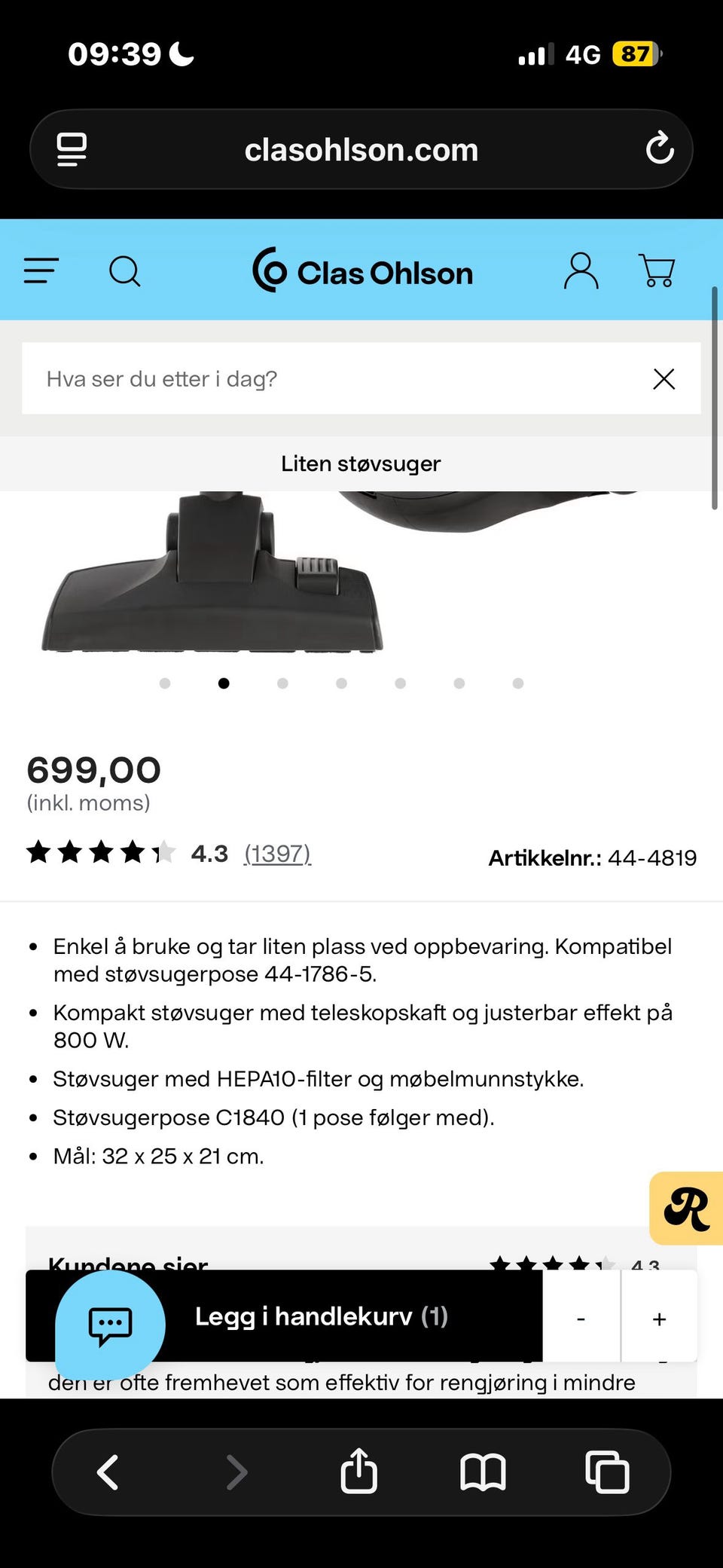Open Safari page settings menu icon
Image resolution: width=723 pixels, height=1568 pixels.
click(x=72, y=148)
